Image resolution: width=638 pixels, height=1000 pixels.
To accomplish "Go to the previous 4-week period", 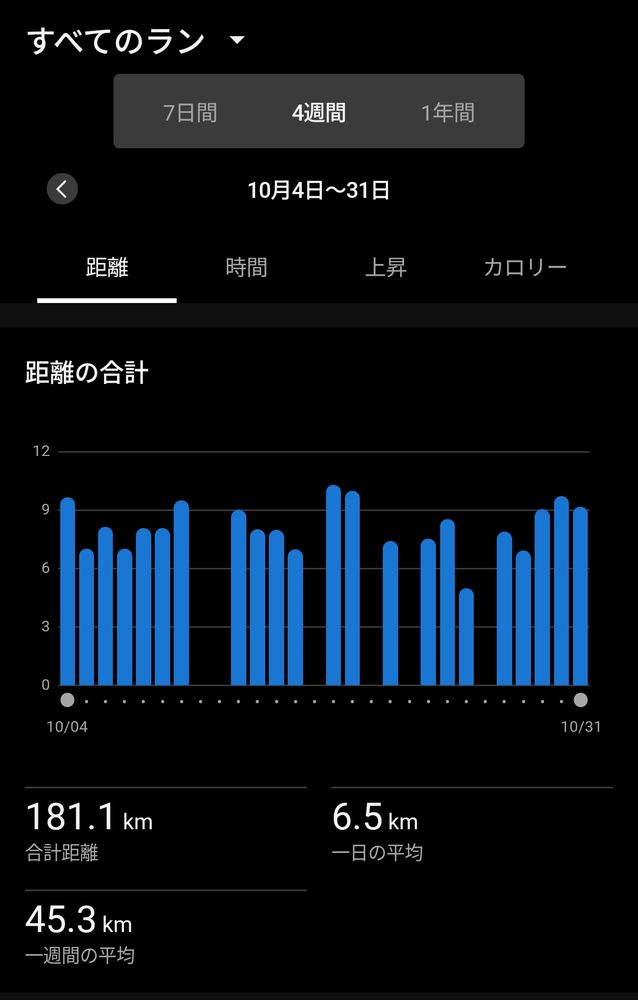I will point(62,189).
